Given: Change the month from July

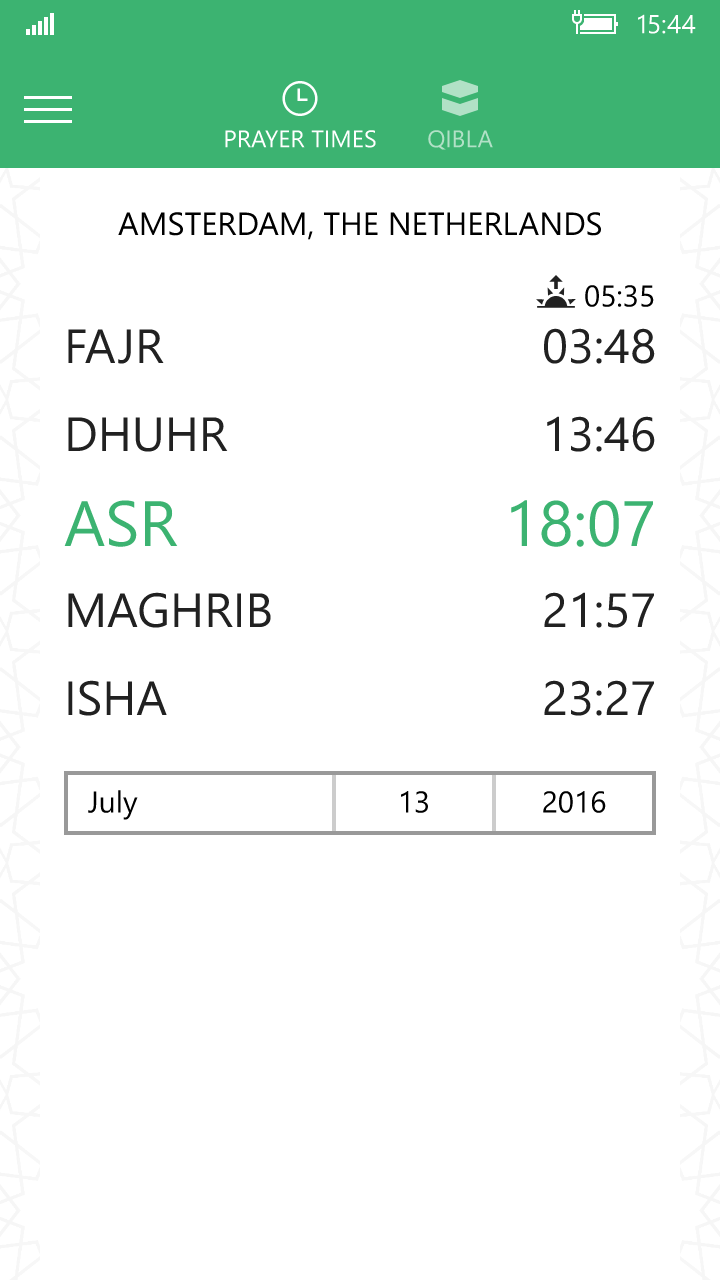Looking at the screenshot, I should coord(200,802).
